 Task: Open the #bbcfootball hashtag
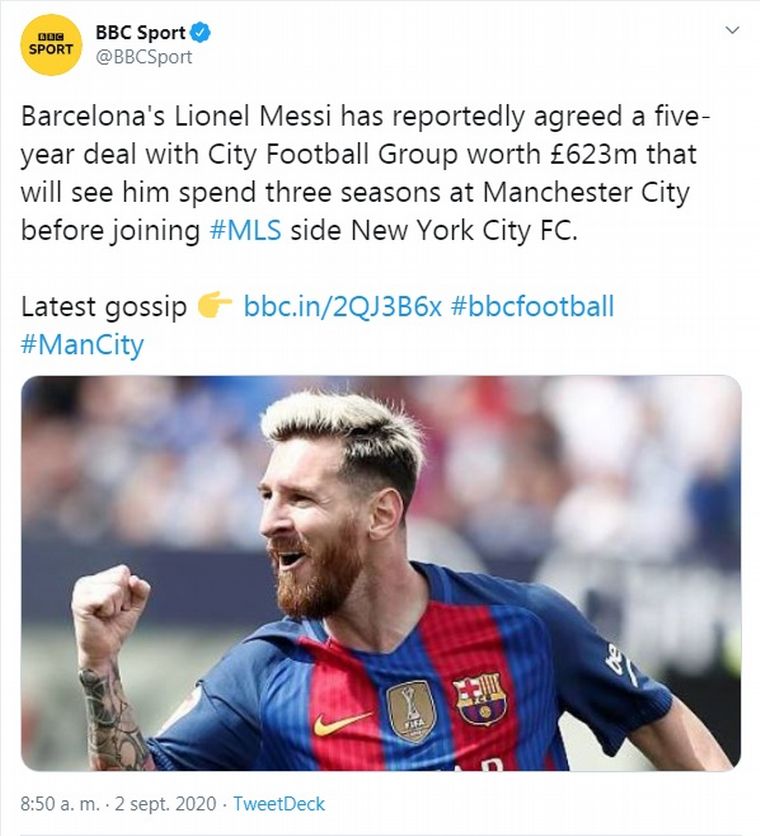[x=532, y=305]
